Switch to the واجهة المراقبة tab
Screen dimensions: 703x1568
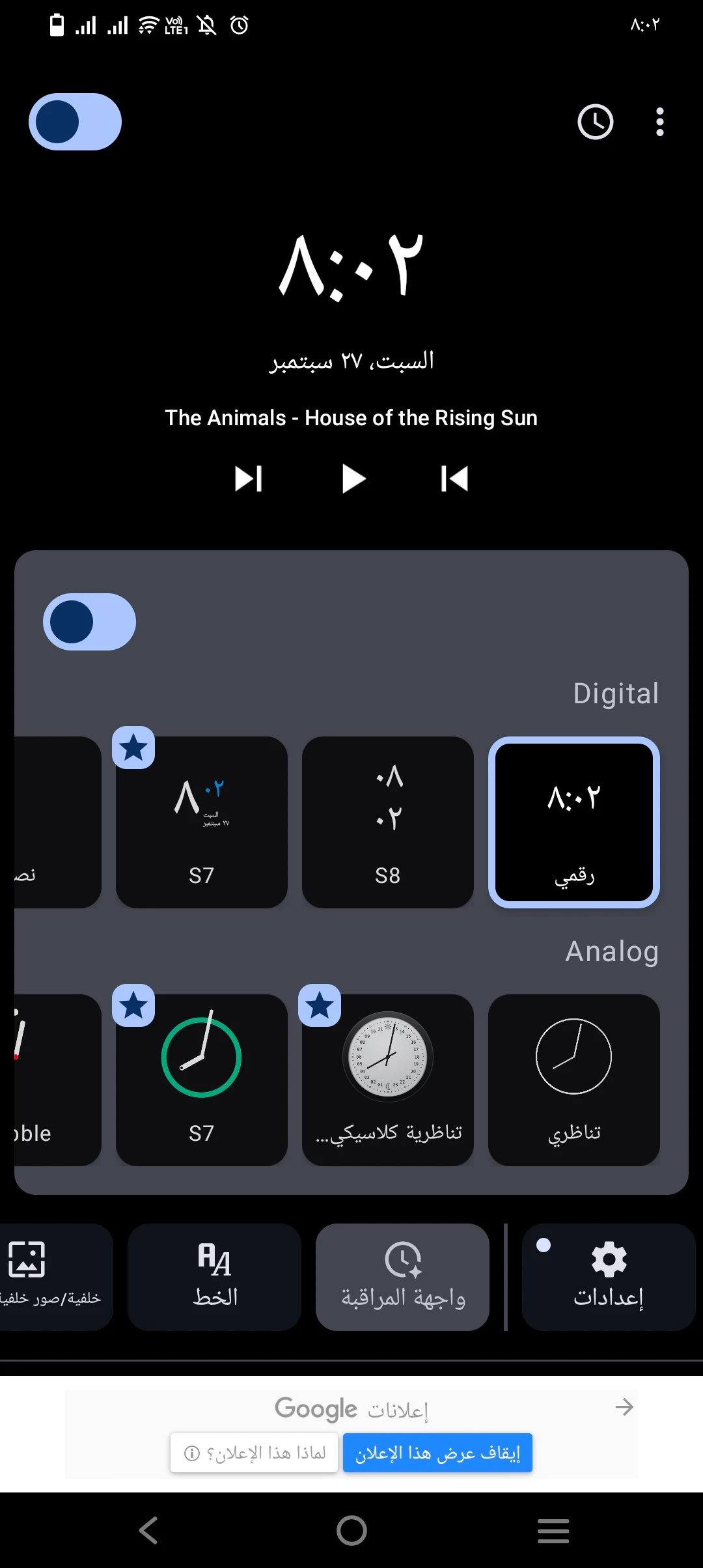(402, 1276)
